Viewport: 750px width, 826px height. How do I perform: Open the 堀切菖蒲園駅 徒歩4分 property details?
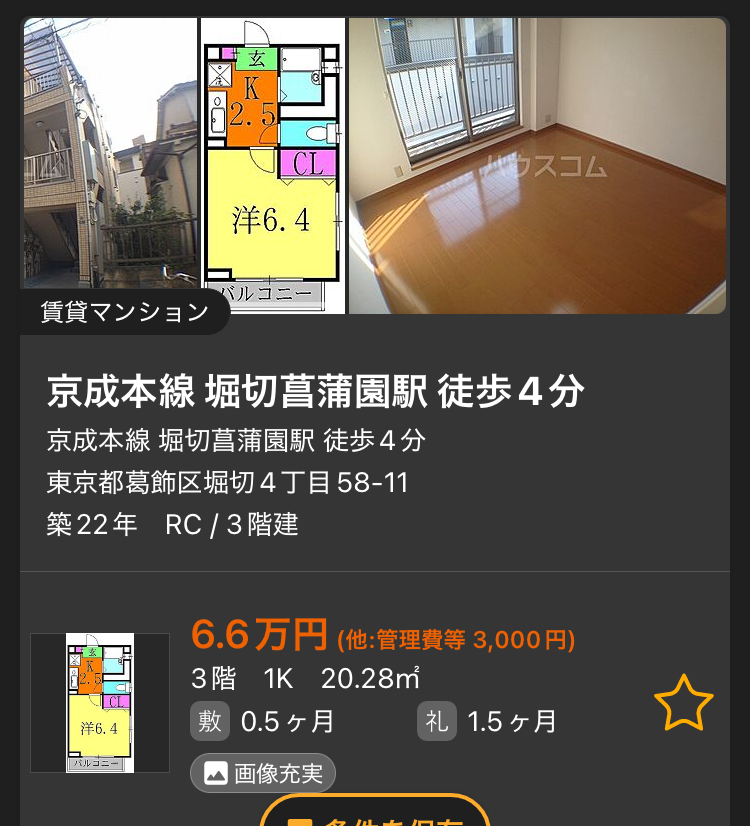315,392
